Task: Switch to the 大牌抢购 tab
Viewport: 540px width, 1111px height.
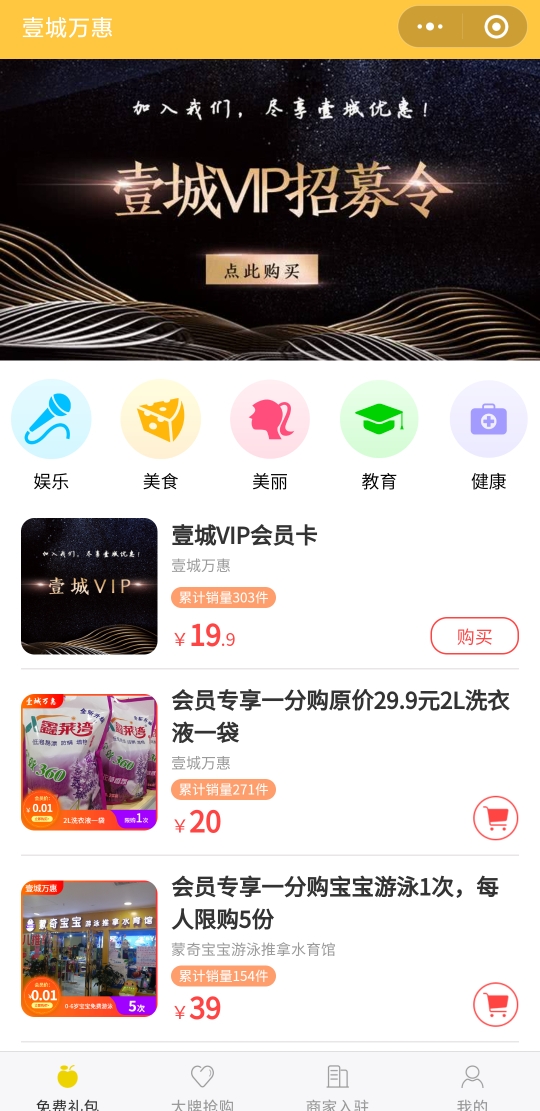Action: tap(202, 1085)
